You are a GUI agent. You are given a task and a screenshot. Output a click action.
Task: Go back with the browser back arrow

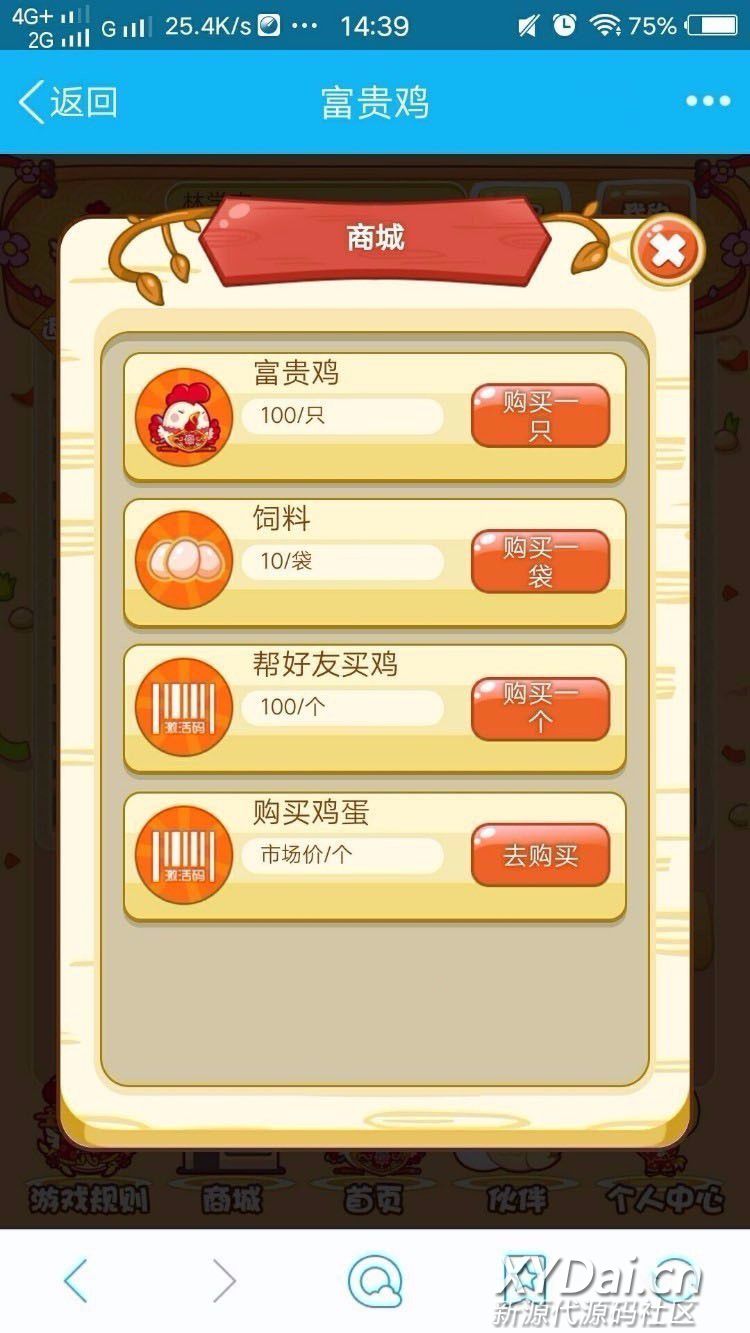point(76,1280)
